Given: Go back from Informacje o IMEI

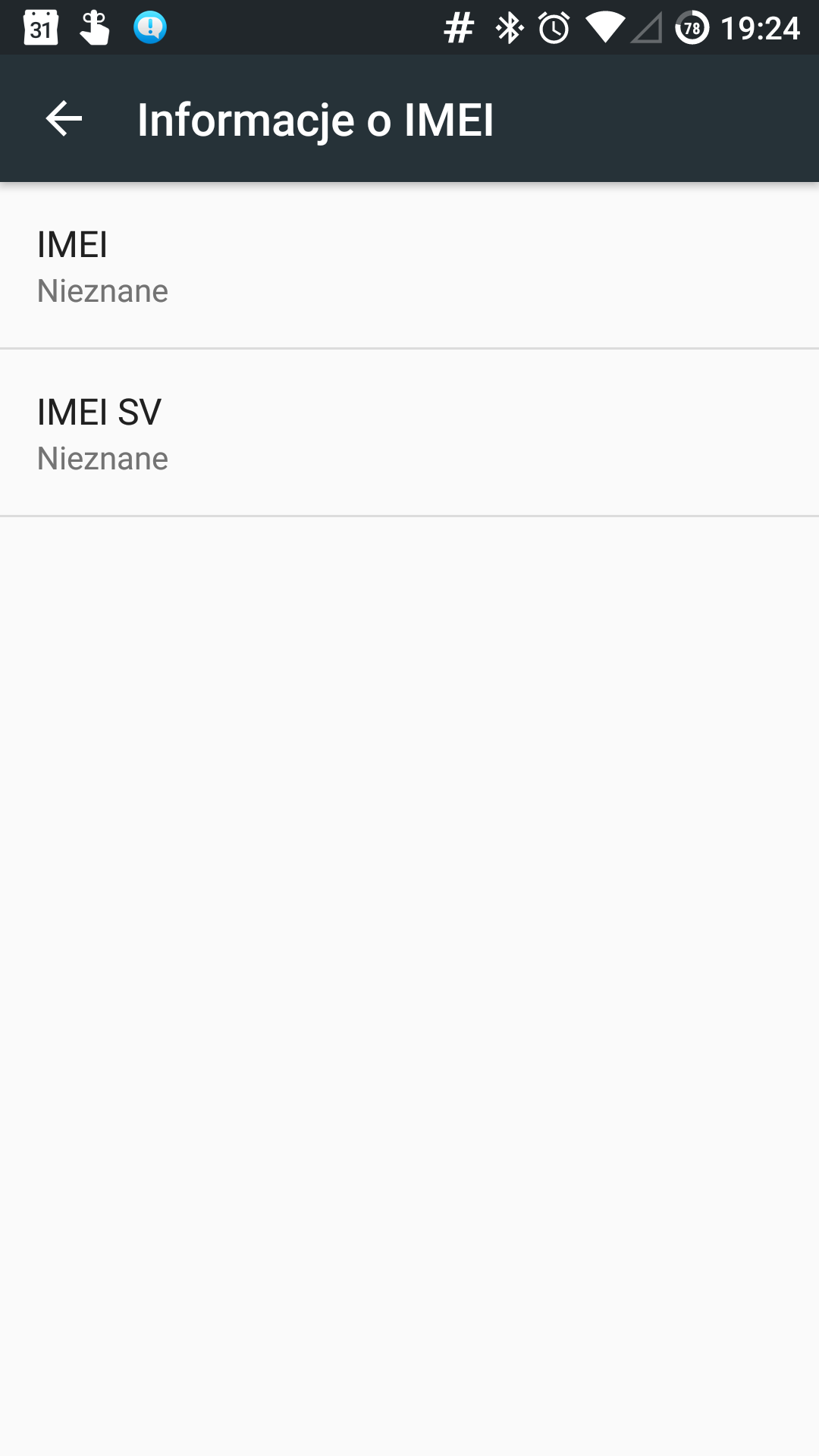Looking at the screenshot, I should (x=64, y=119).
